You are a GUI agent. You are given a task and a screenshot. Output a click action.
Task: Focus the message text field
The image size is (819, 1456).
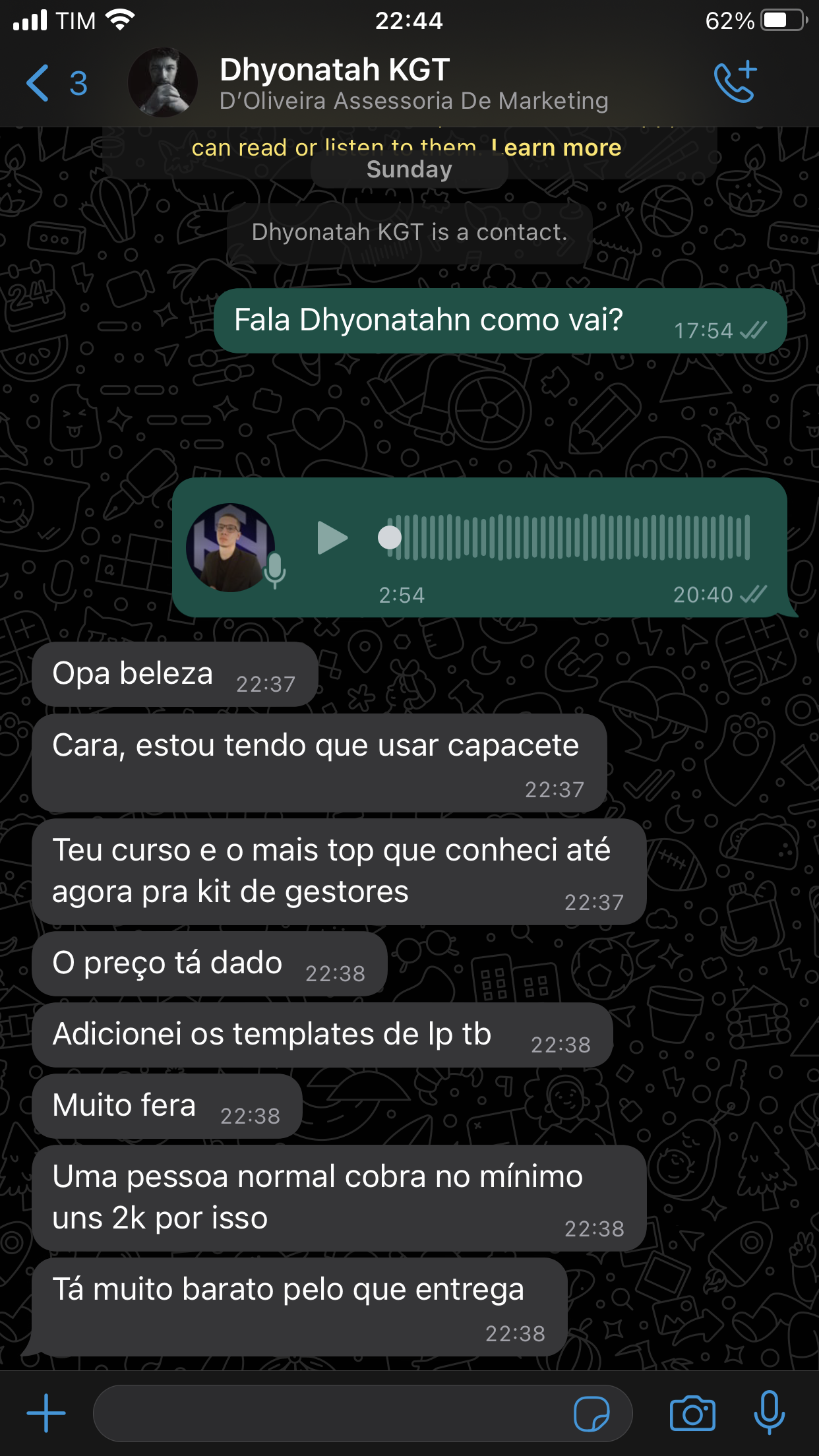point(330,1413)
